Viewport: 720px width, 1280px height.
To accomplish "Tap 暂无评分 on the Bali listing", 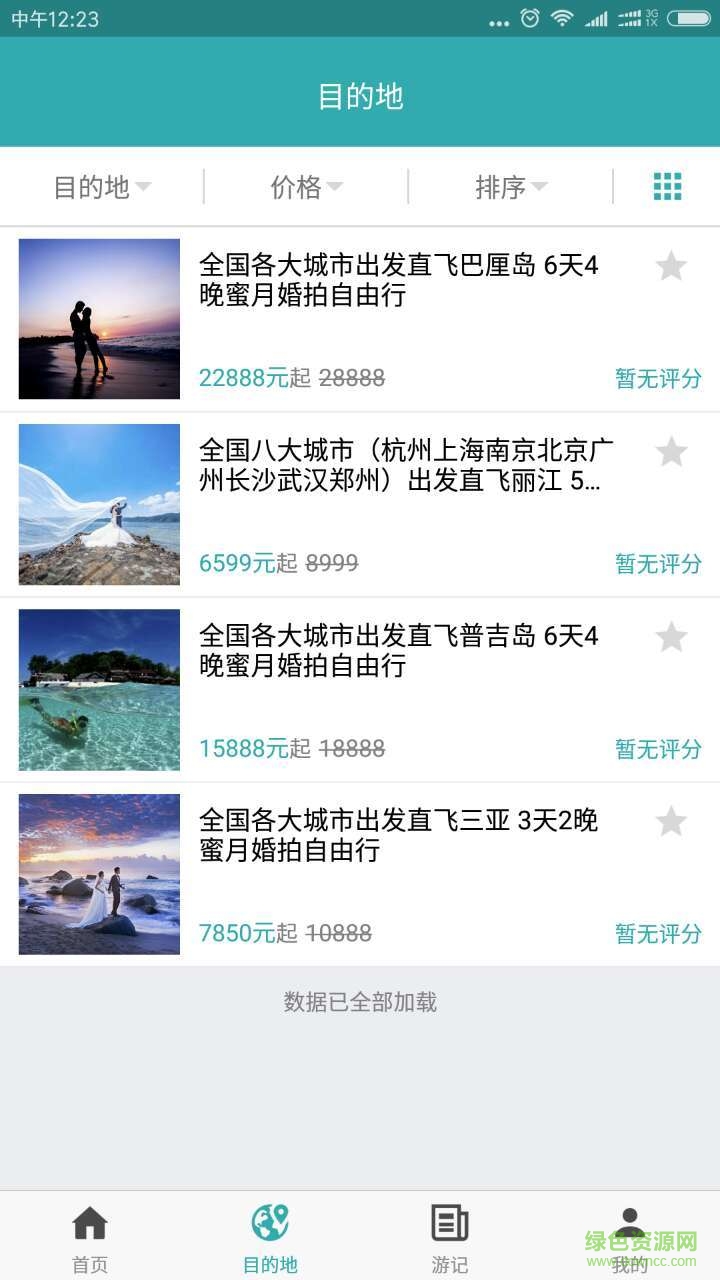I will tap(657, 378).
